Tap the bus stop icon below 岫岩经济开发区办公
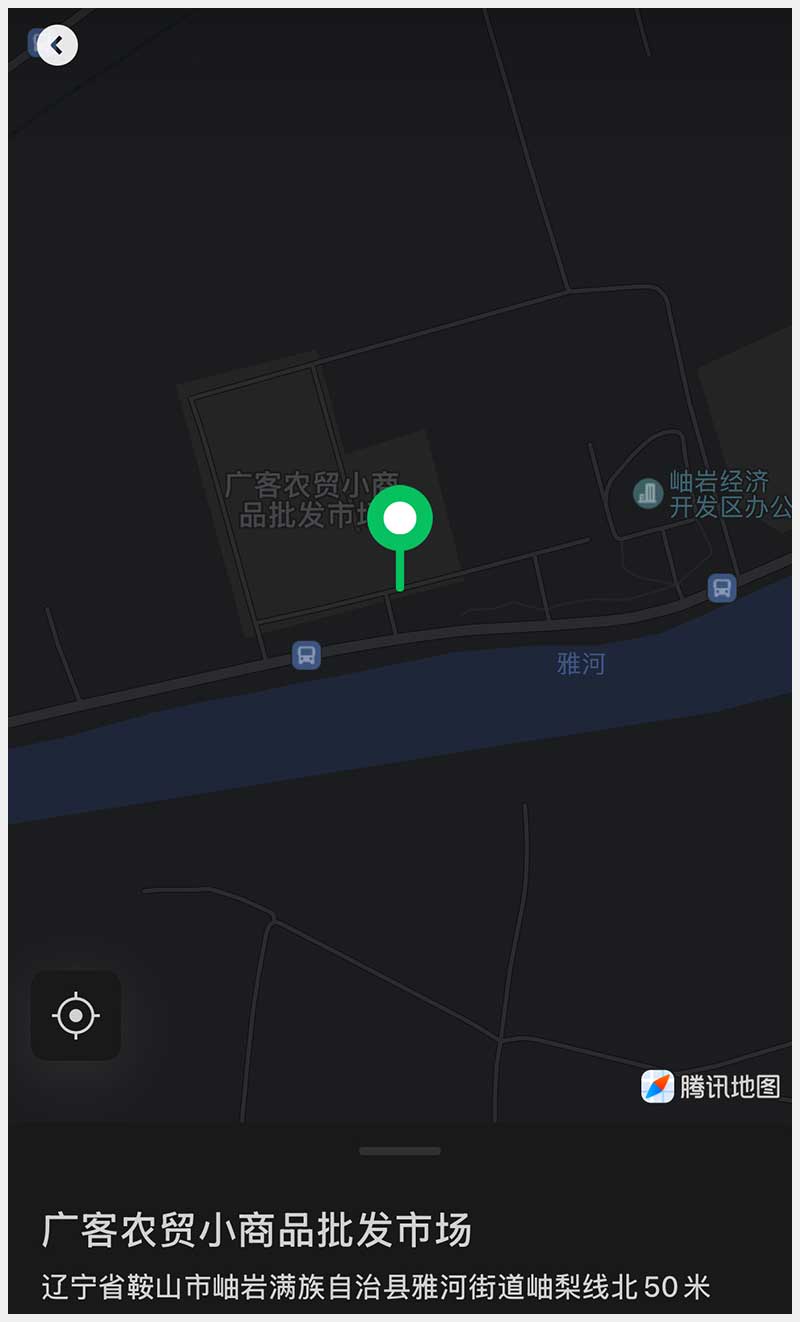The image size is (800, 1322). pyautogui.click(x=722, y=588)
